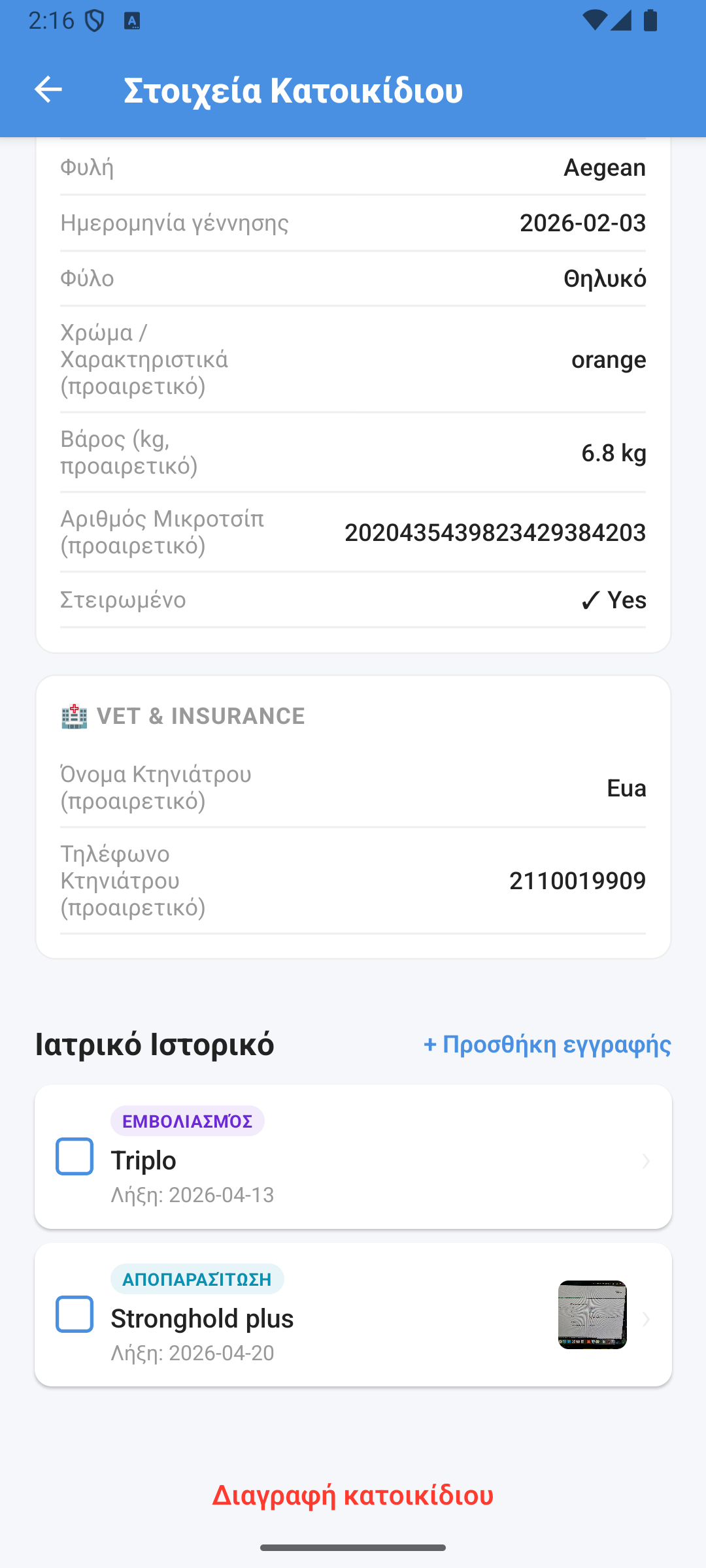Expand the Stronghold plus record via its chevron
The width and height of the screenshot is (706, 1568).
pyautogui.click(x=647, y=1319)
